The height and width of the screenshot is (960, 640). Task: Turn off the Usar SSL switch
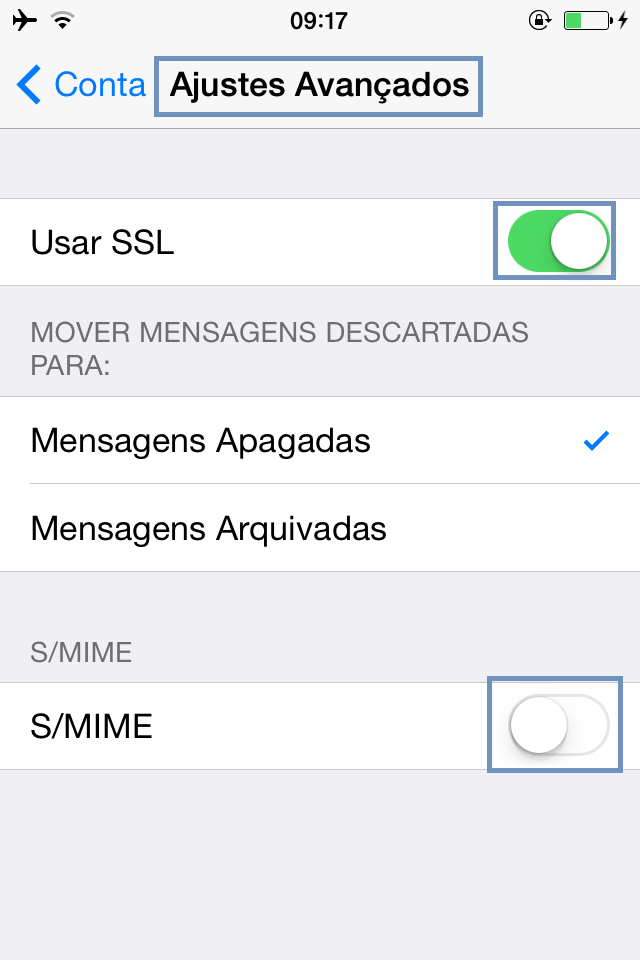[x=558, y=242]
